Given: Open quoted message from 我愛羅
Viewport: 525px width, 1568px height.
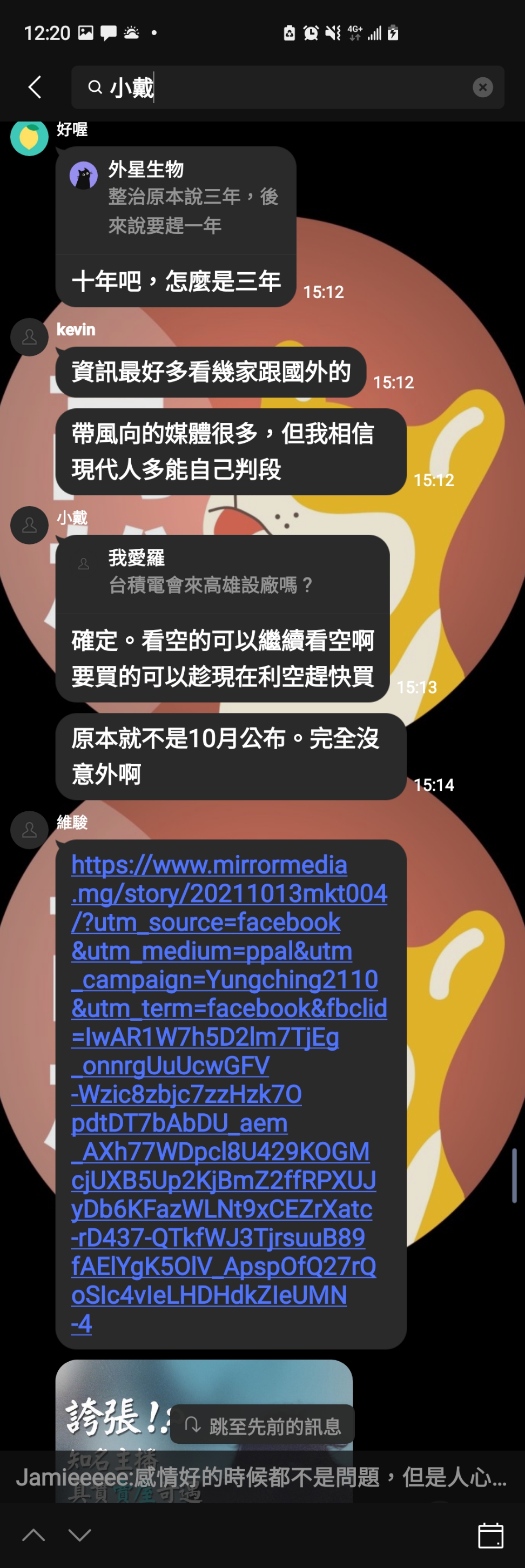Looking at the screenshot, I should click(x=222, y=572).
